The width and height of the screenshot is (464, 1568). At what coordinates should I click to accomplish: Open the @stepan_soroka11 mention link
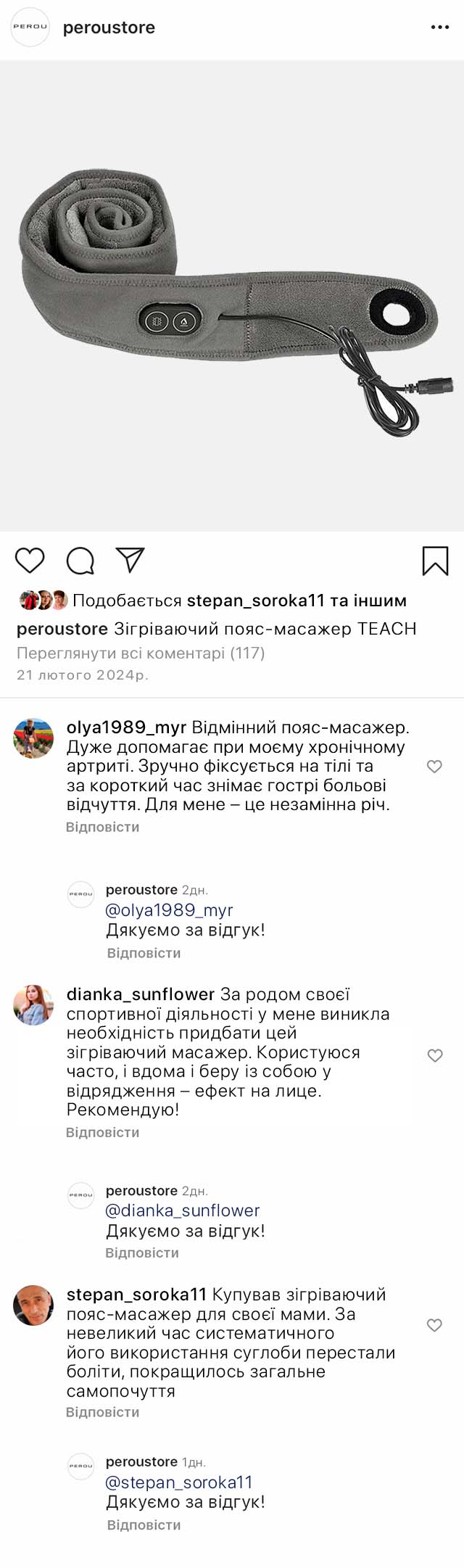pyautogui.click(x=179, y=1482)
